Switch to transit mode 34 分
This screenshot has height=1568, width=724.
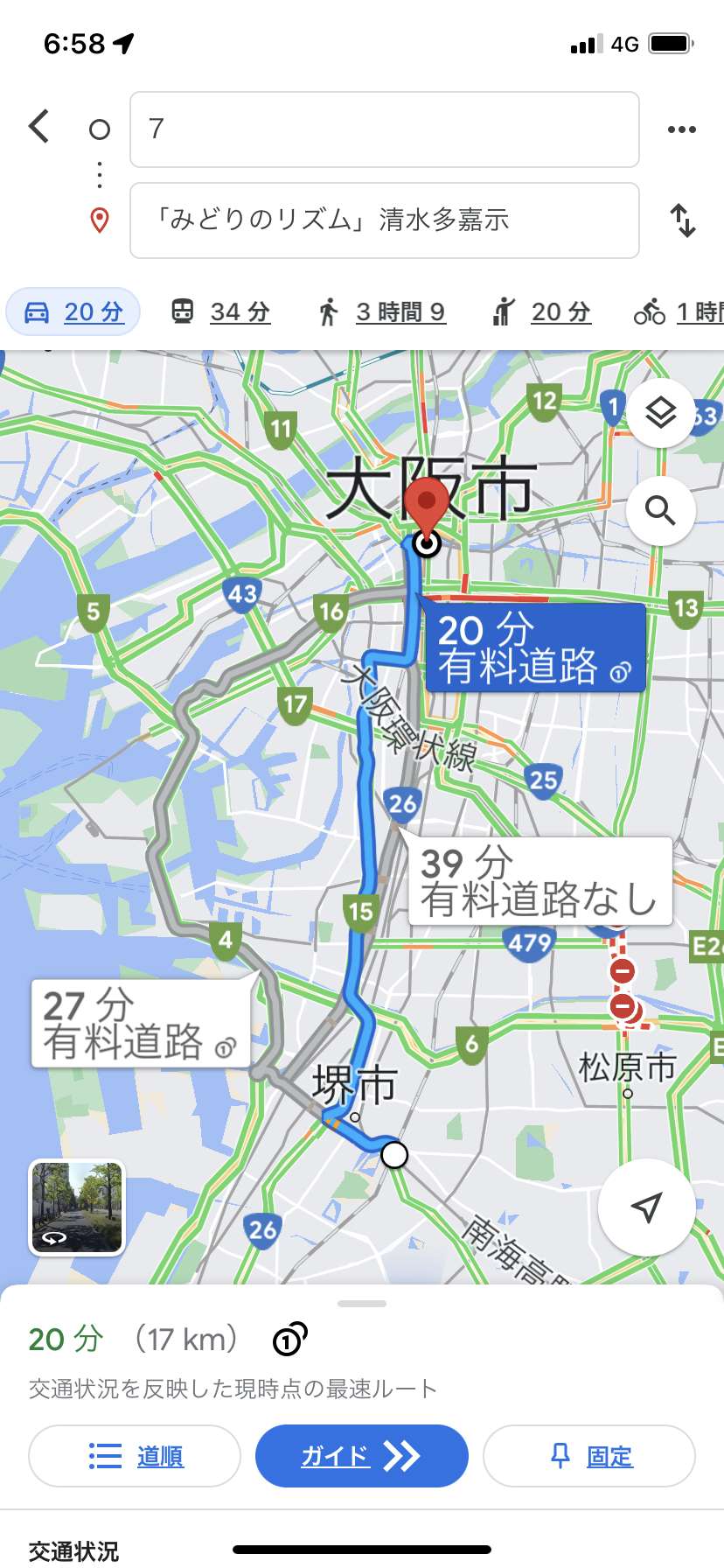click(221, 311)
